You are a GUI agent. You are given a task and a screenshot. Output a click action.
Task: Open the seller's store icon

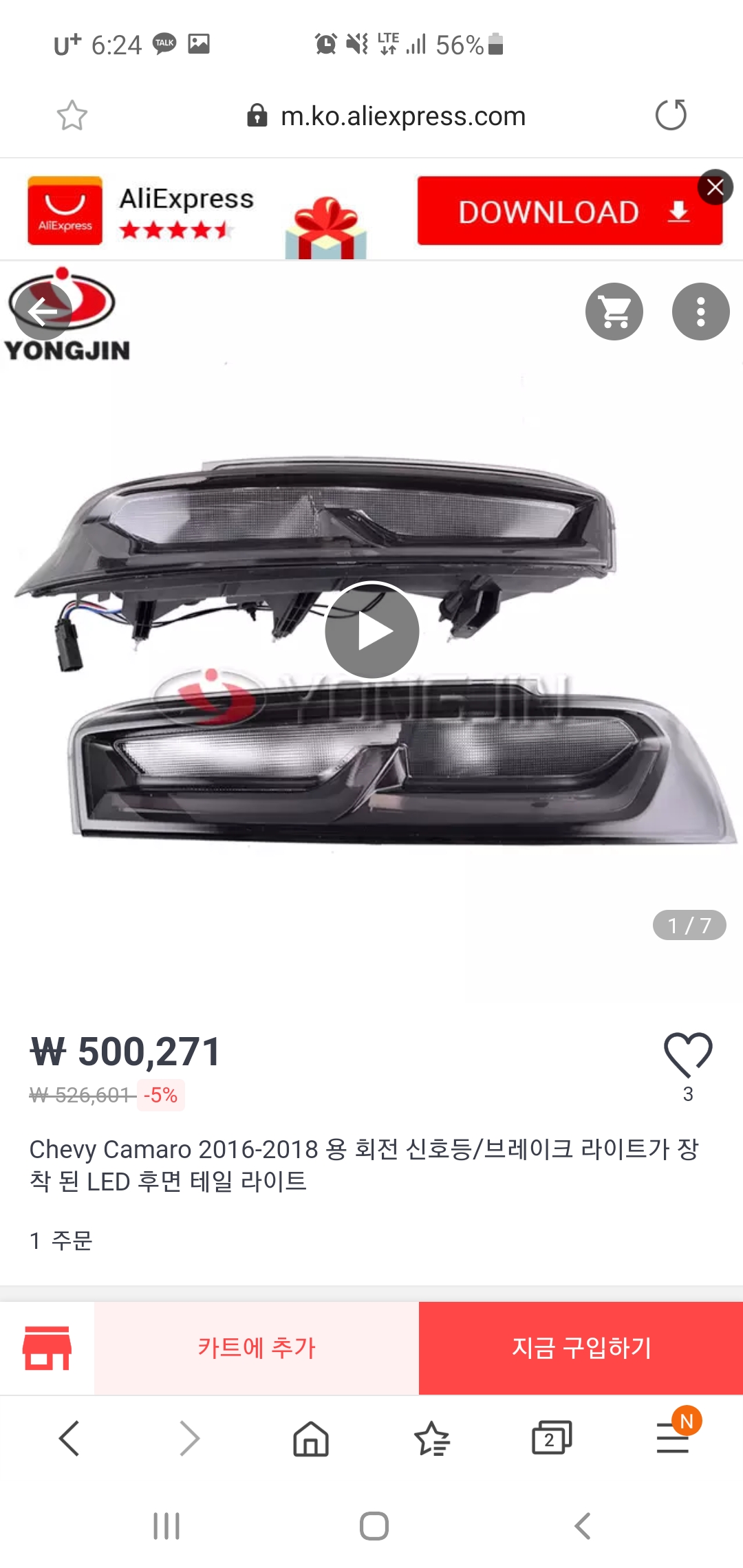point(47,1348)
